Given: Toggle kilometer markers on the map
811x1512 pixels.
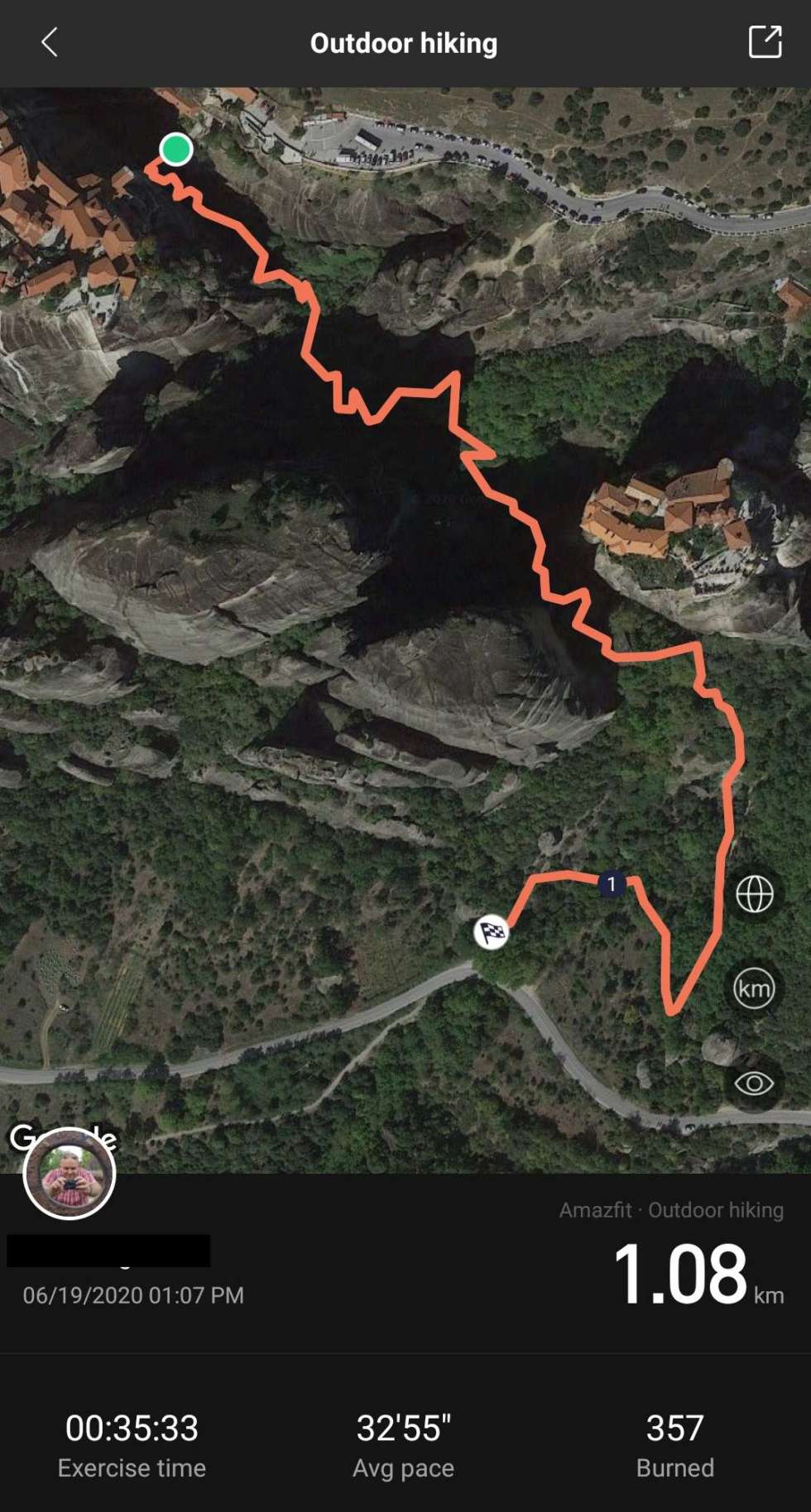Looking at the screenshot, I should [x=754, y=988].
